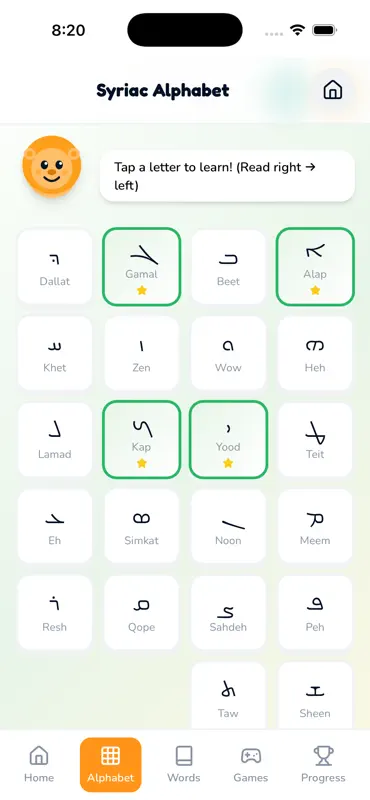The height and width of the screenshot is (800, 370).
Task: Open the Games tab
Action: pyautogui.click(x=251, y=764)
